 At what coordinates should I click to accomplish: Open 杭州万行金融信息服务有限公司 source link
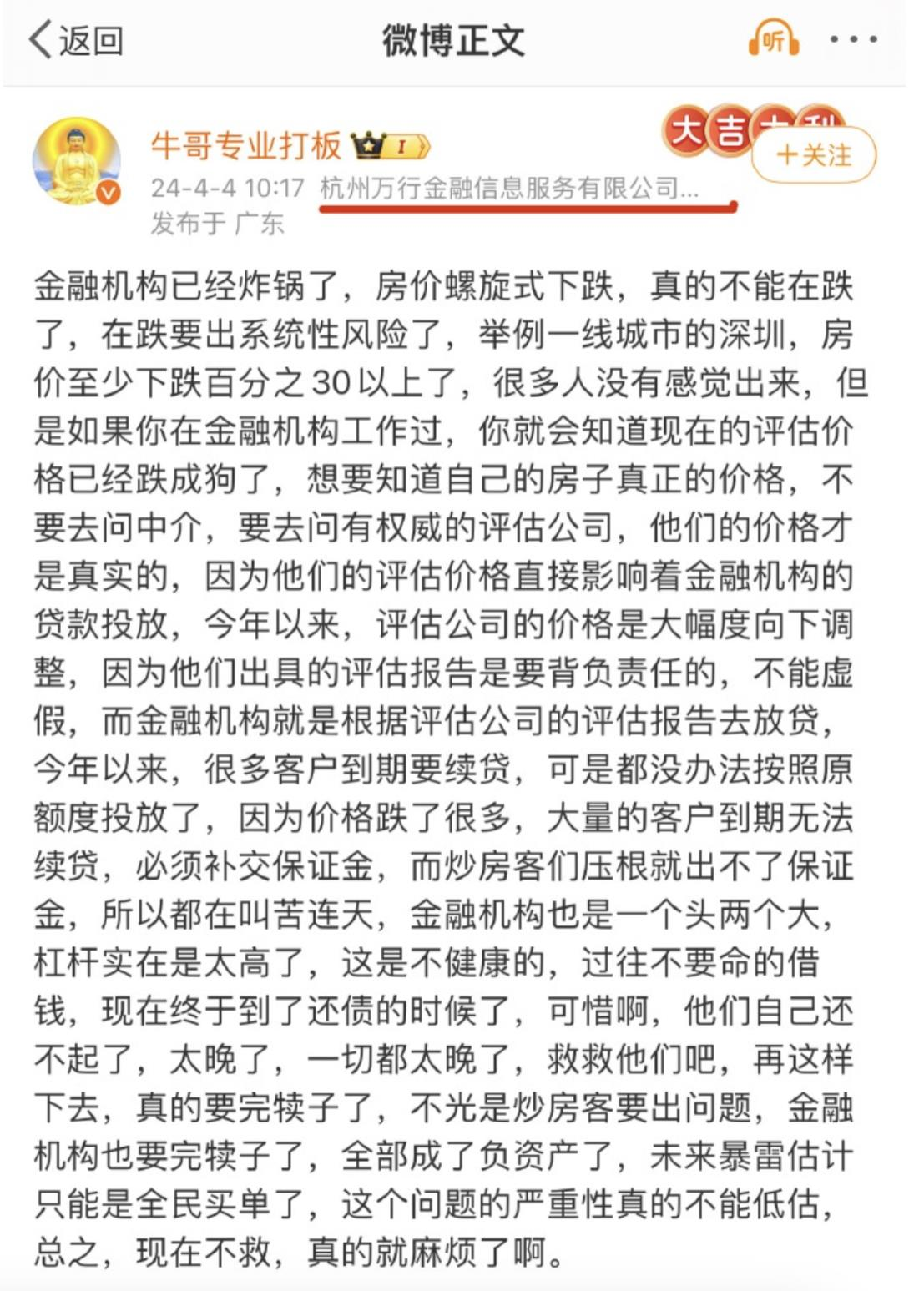pos(508,189)
